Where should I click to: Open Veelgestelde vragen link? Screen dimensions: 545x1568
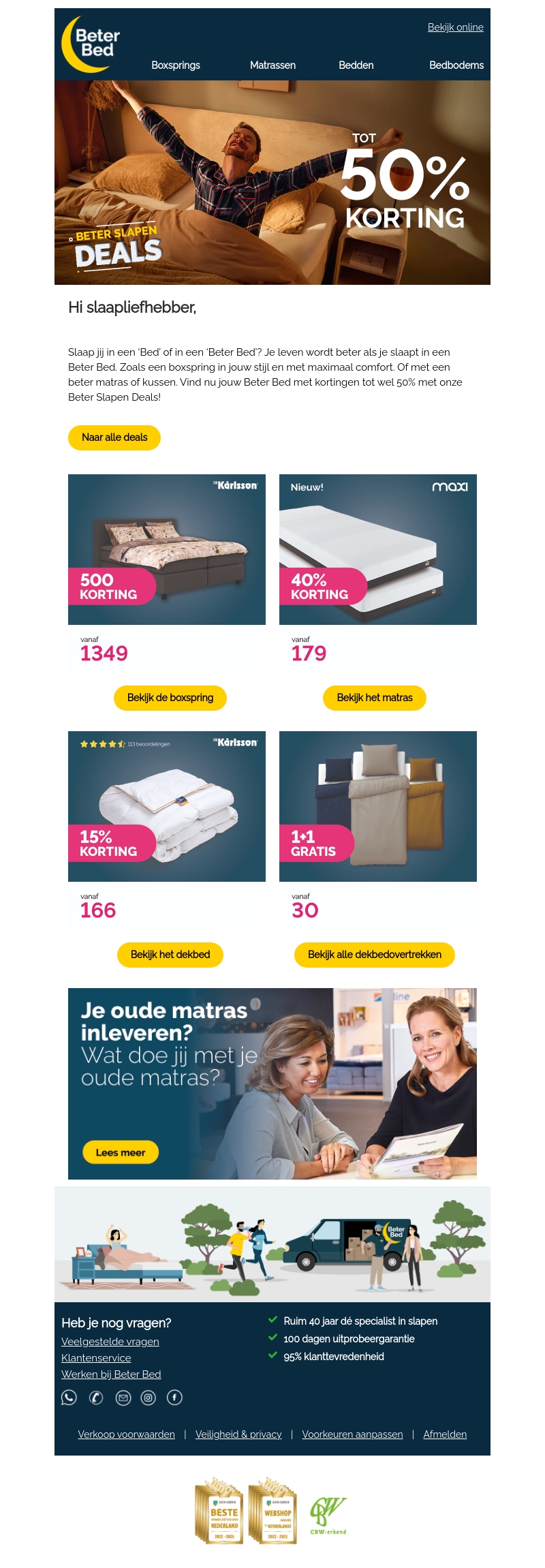point(110,1341)
